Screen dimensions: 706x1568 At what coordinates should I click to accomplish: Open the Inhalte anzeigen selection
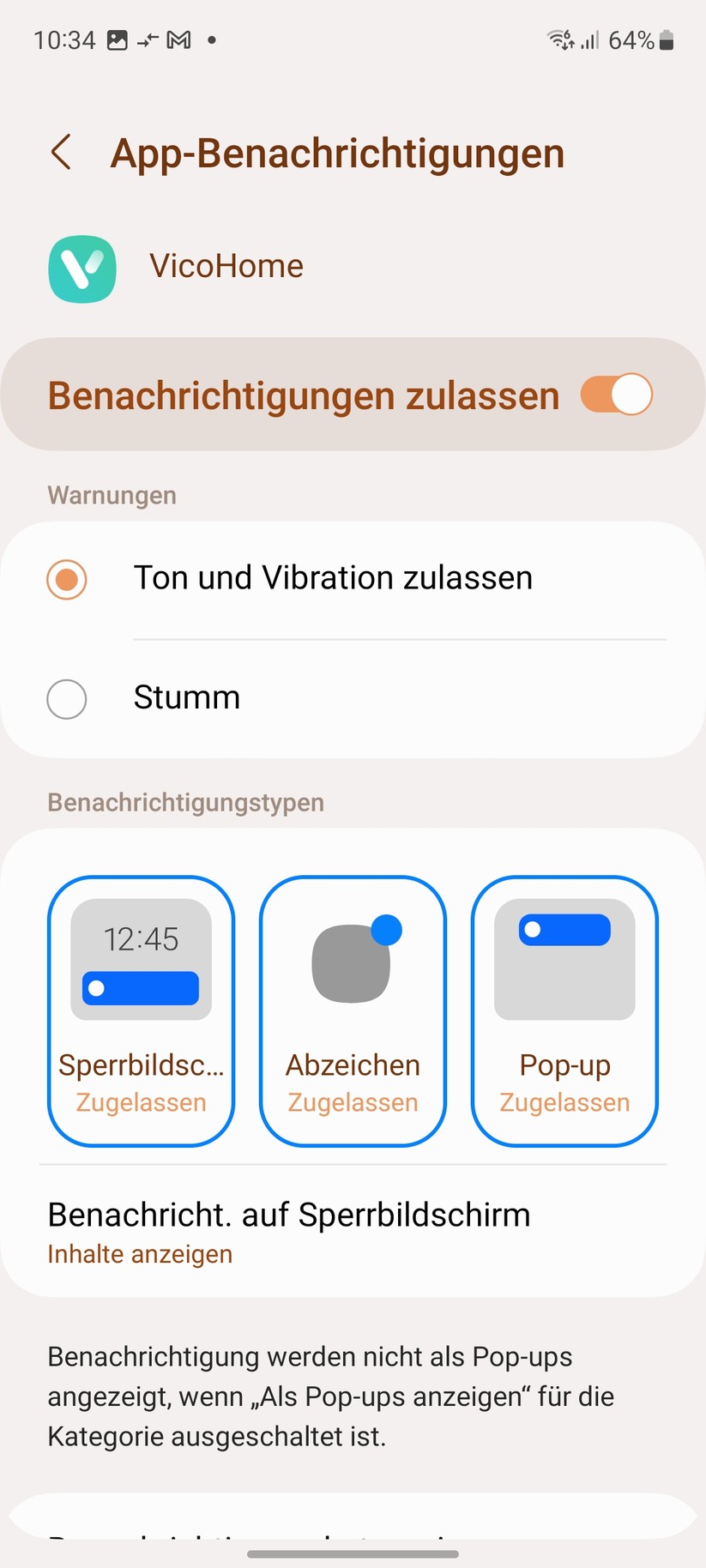[140, 1254]
